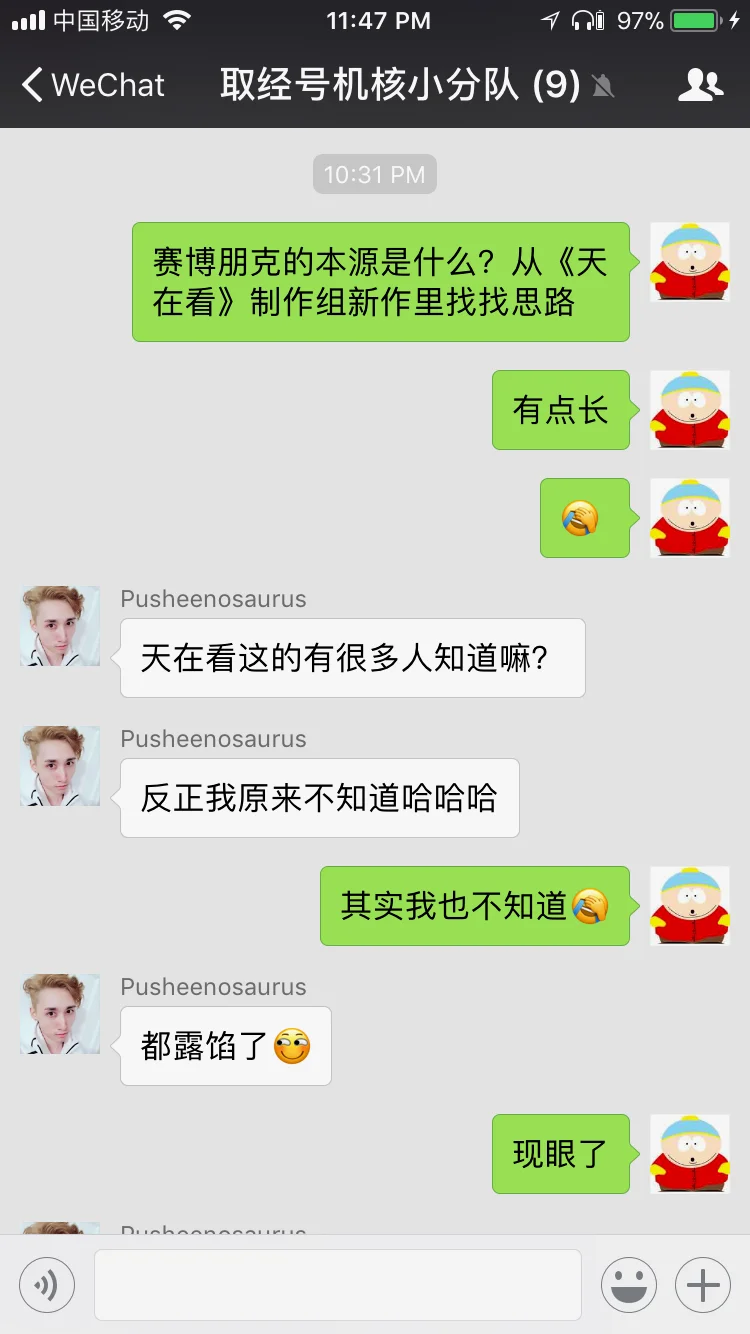750x1334 pixels.
Task: Open Pusheenosaurus avatar beside 都露馅了 message
Action: (x=60, y=1014)
